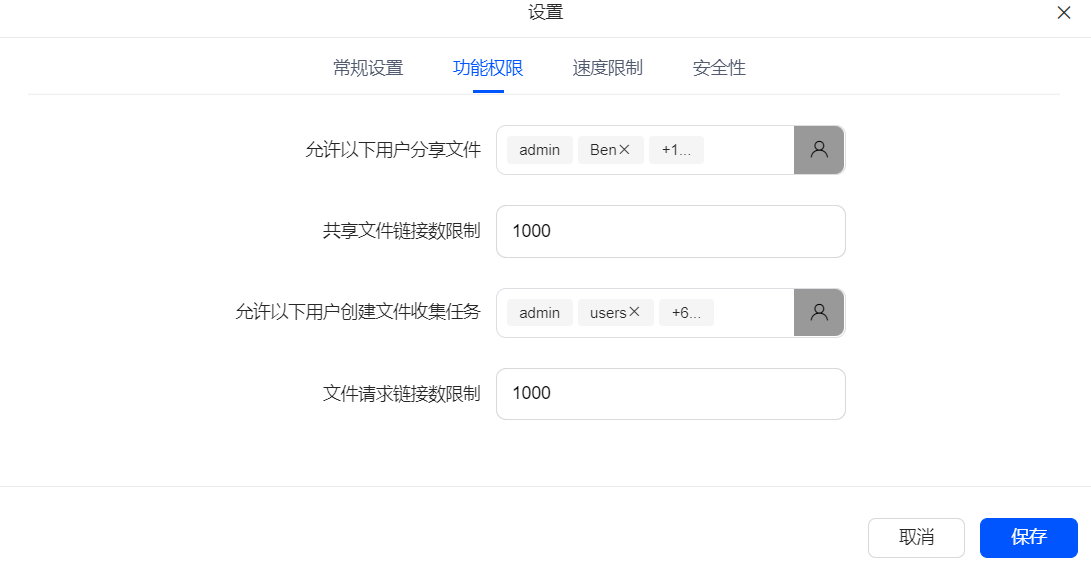1091x577 pixels.
Task: Save settings with 保存 button
Action: [1028, 537]
